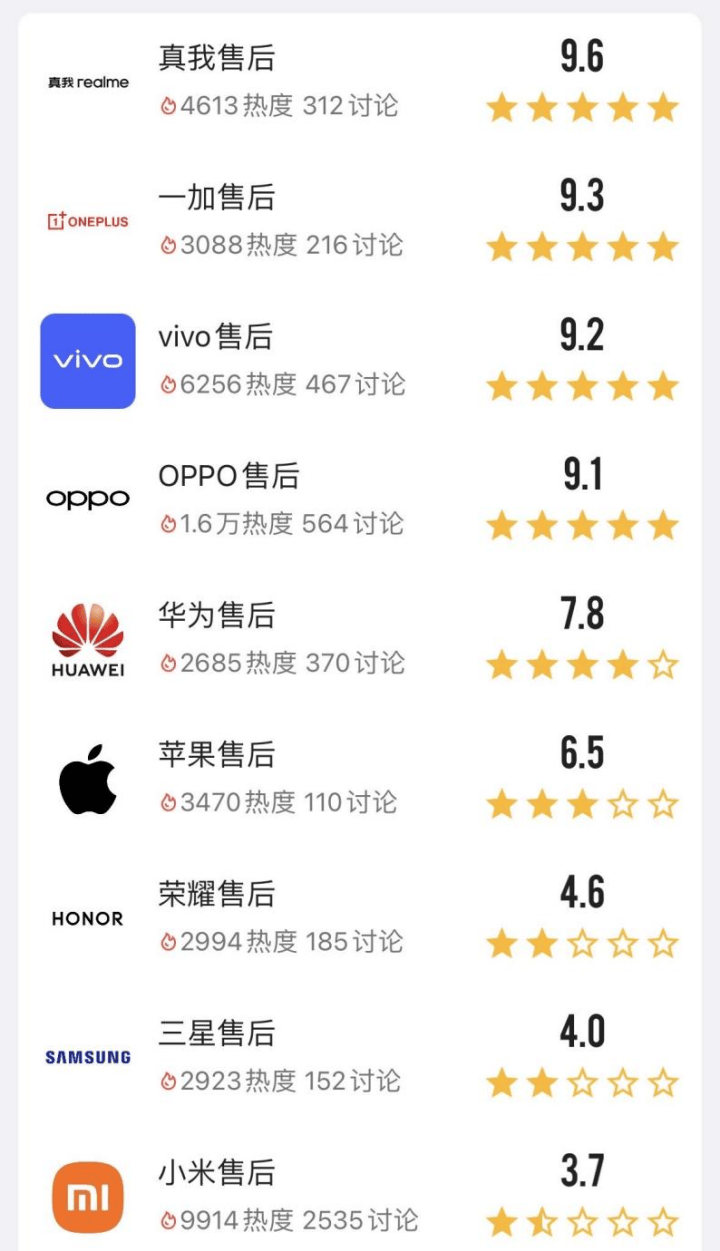Screen dimensions: 720x1251
Task: Open the 华为售后 rating entry
Action: (217, 615)
